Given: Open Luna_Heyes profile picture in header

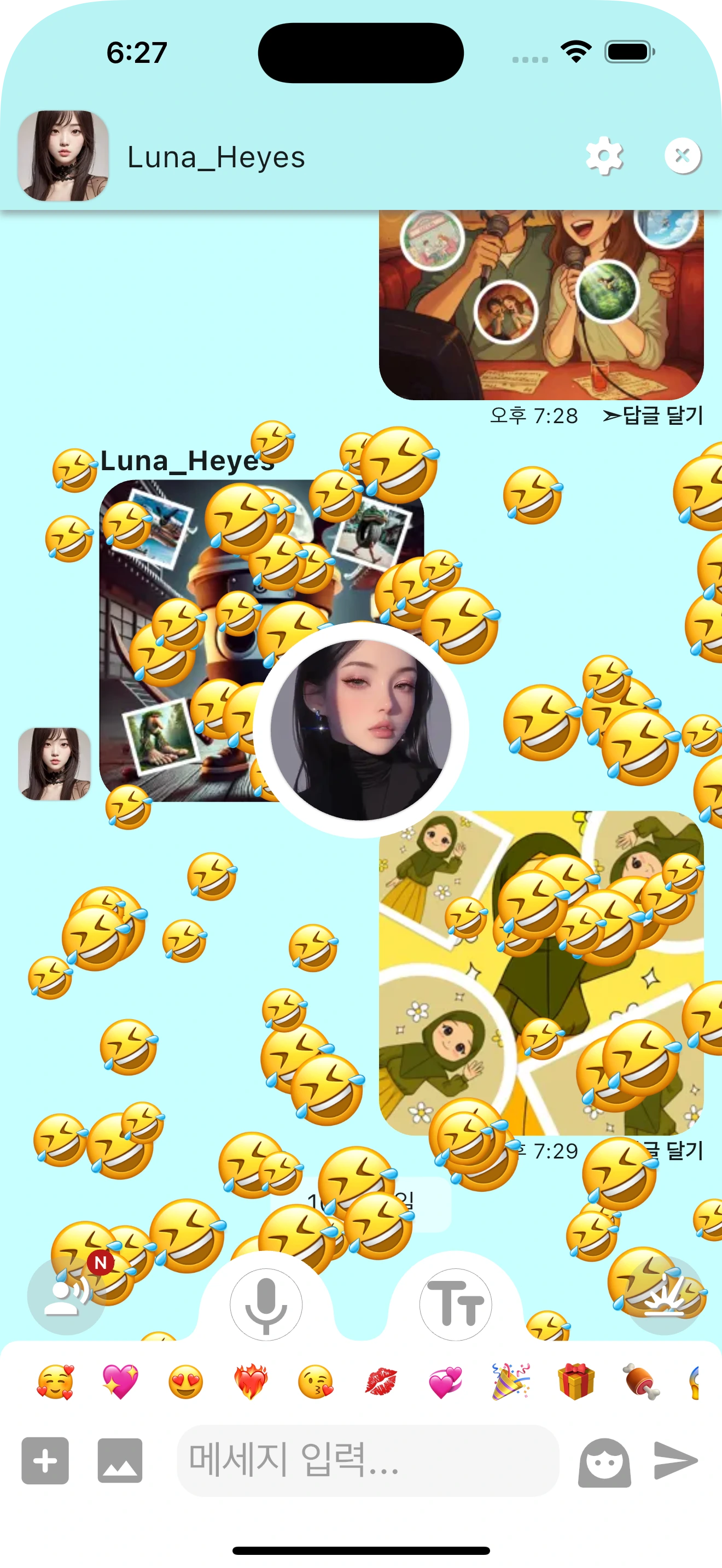Looking at the screenshot, I should [63, 156].
